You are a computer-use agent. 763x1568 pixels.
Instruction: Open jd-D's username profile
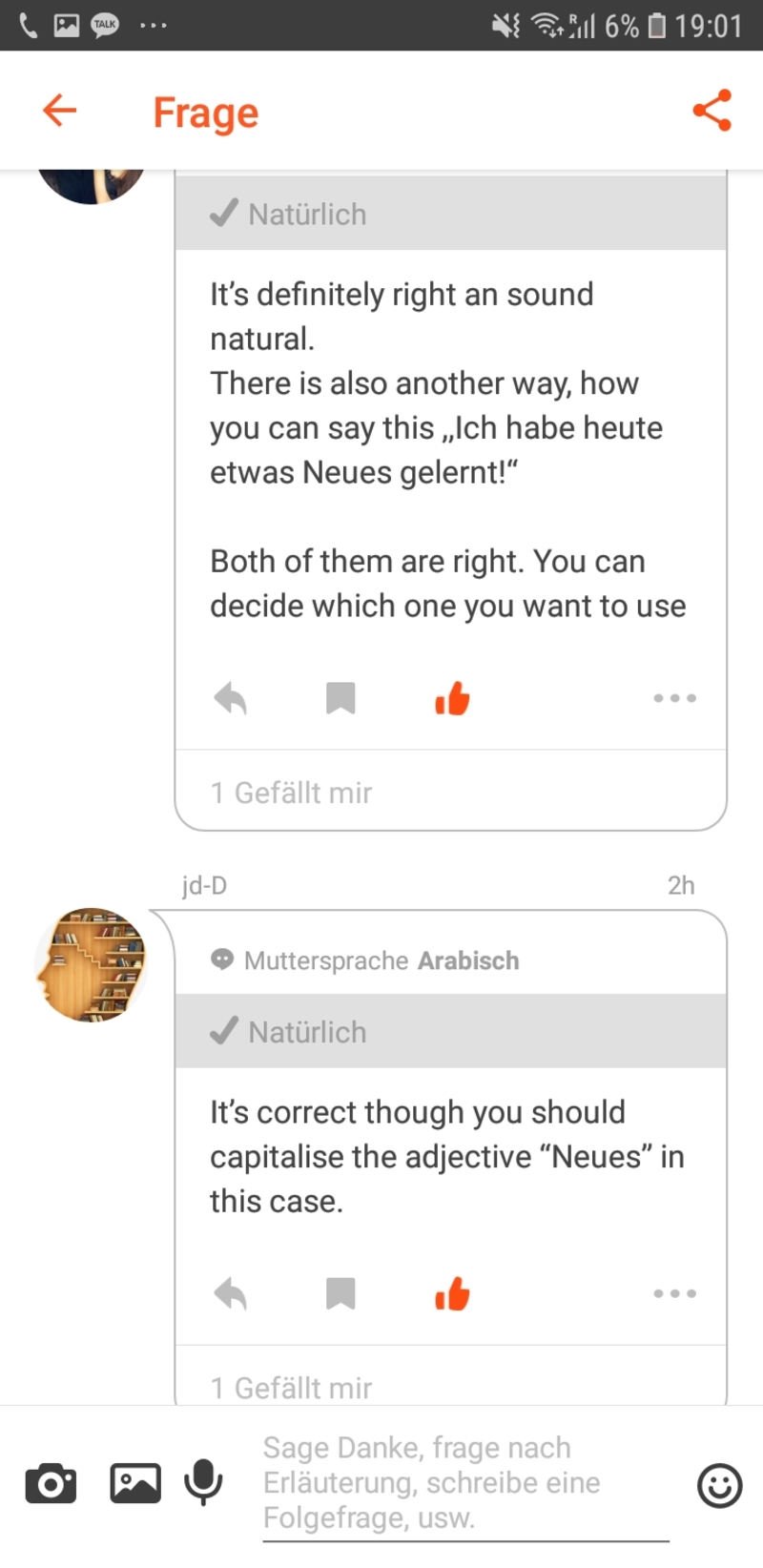[204, 885]
